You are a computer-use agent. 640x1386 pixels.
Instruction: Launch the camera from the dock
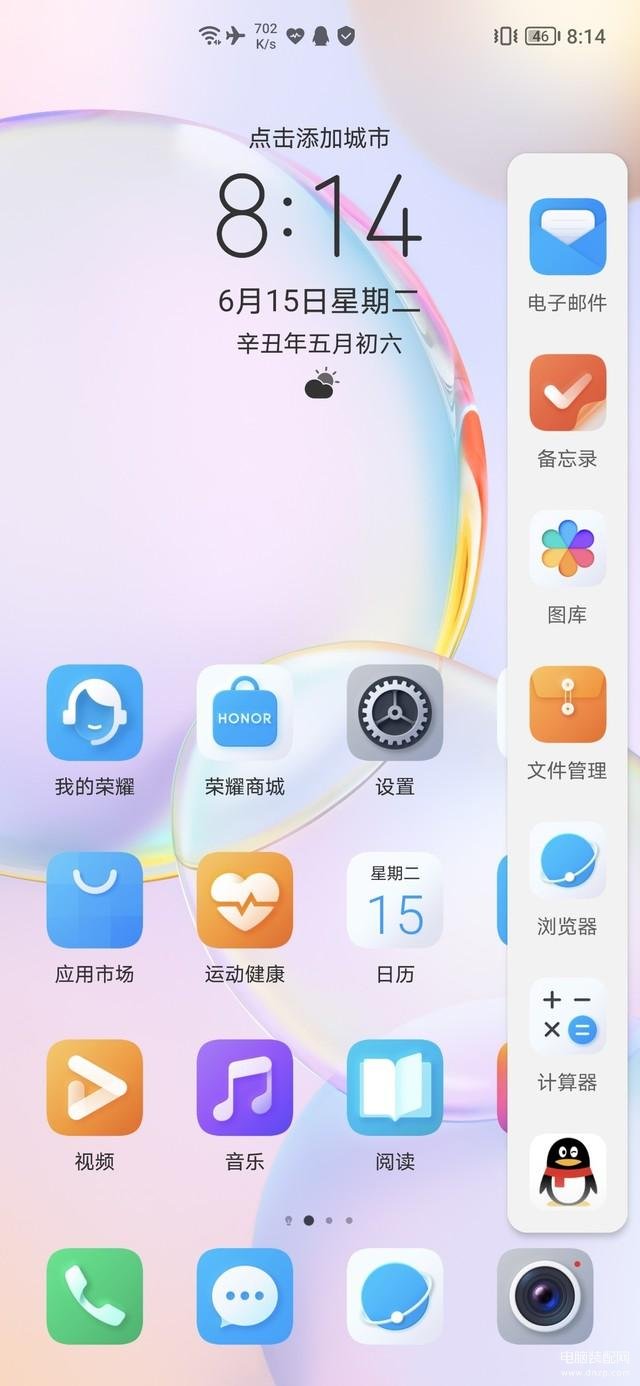click(x=545, y=1296)
